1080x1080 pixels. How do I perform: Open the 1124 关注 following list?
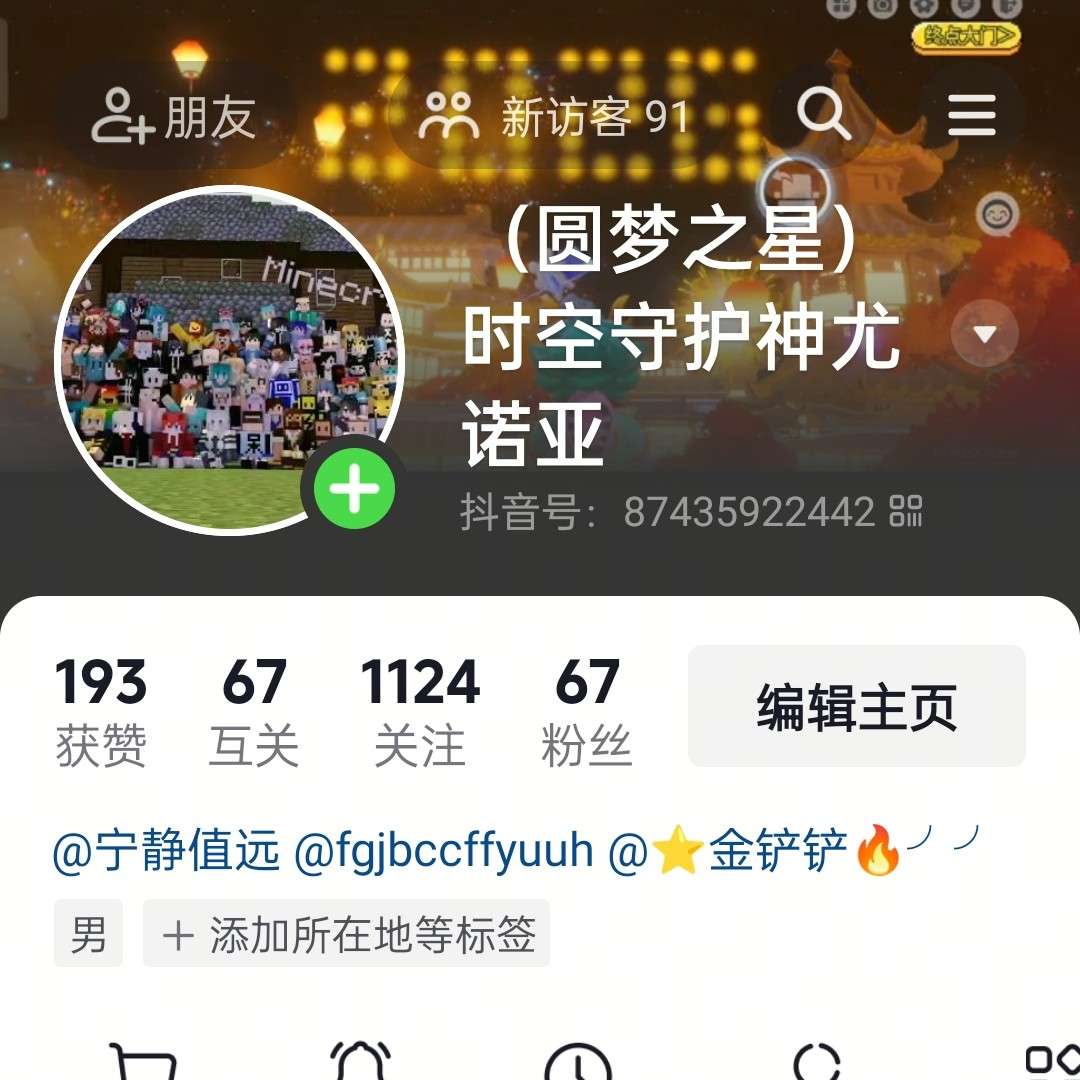[x=420, y=710]
